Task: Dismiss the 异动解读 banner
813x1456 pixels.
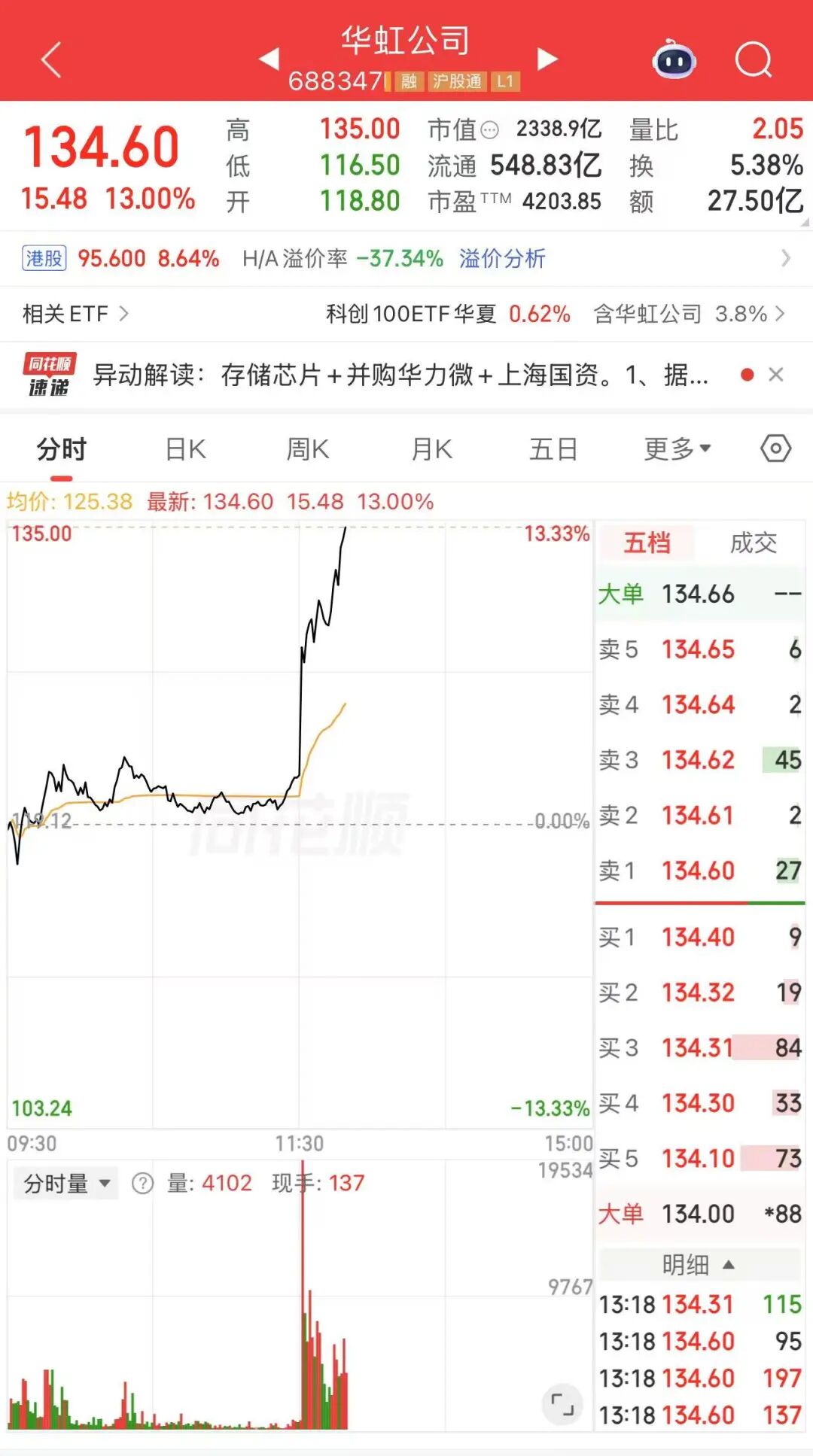Action: click(x=776, y=375)
